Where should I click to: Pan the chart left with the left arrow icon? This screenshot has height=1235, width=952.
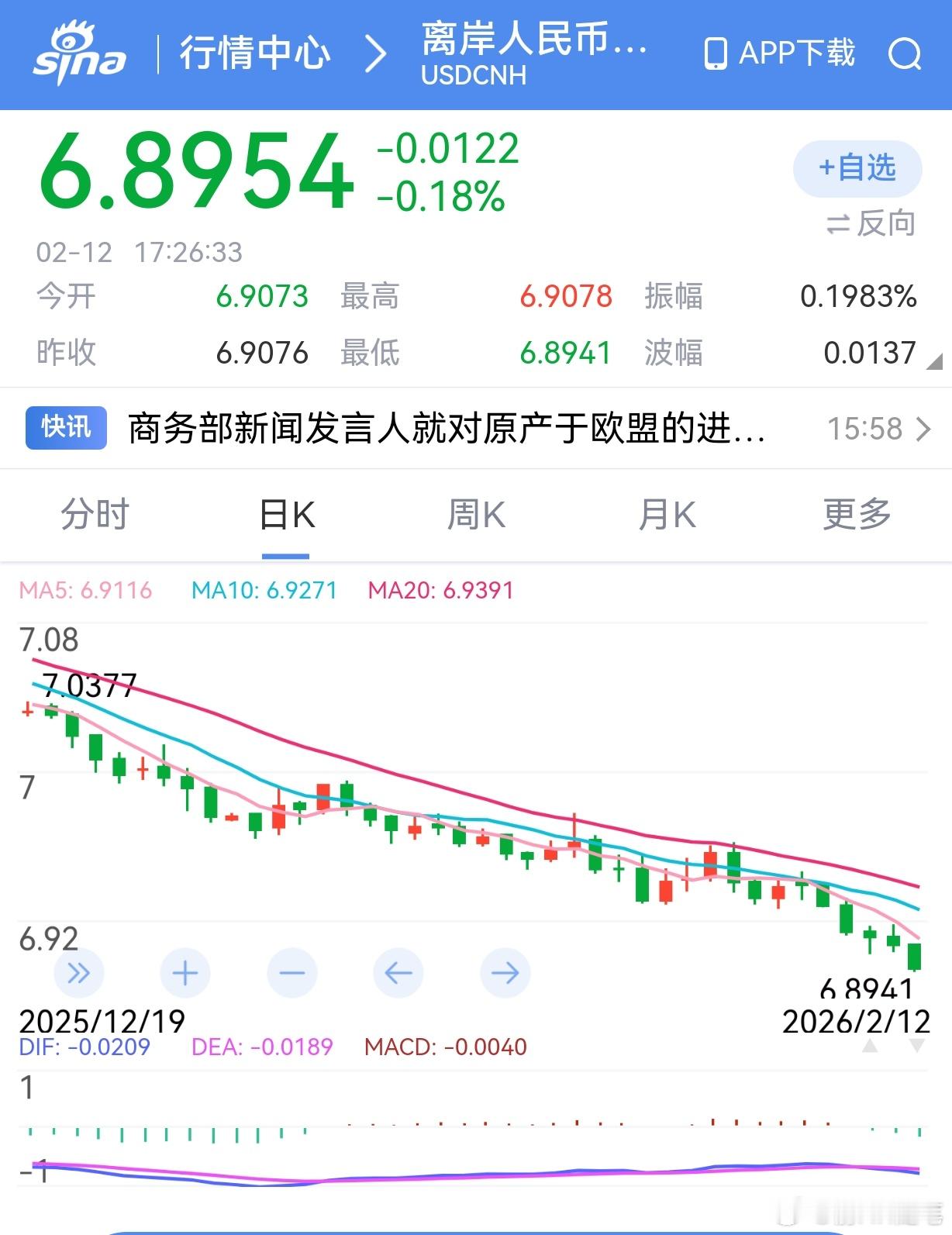[398, 972]
